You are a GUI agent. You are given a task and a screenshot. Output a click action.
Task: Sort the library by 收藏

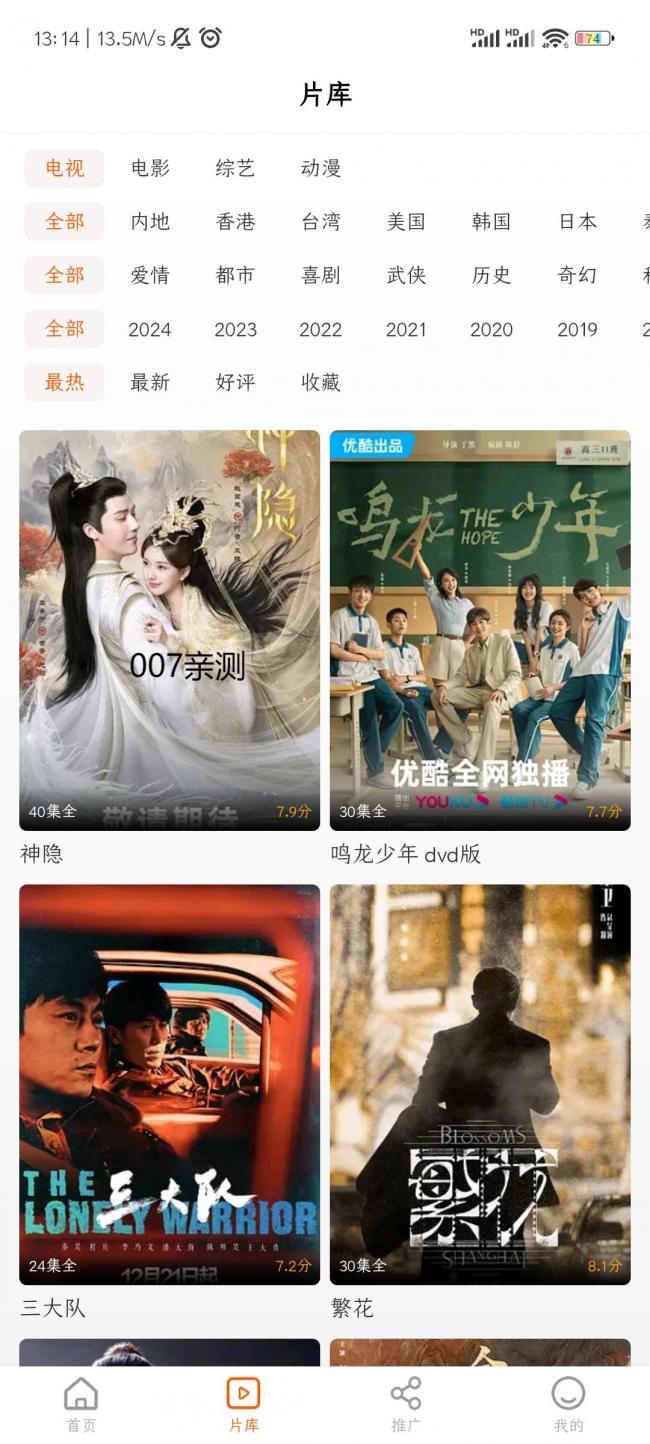[x=321, y=382]
